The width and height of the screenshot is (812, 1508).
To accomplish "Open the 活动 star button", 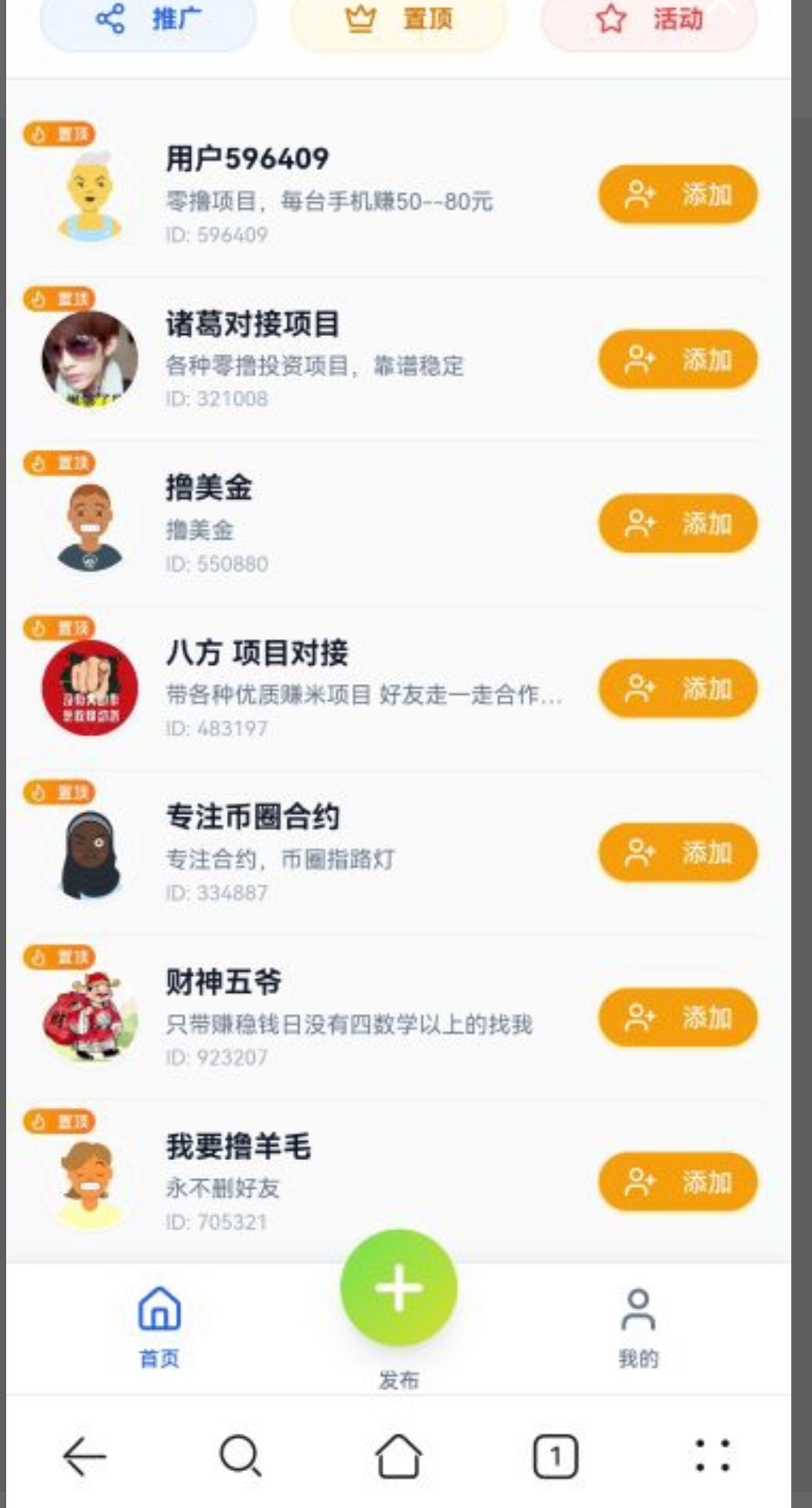I will (x=649, y=19).
